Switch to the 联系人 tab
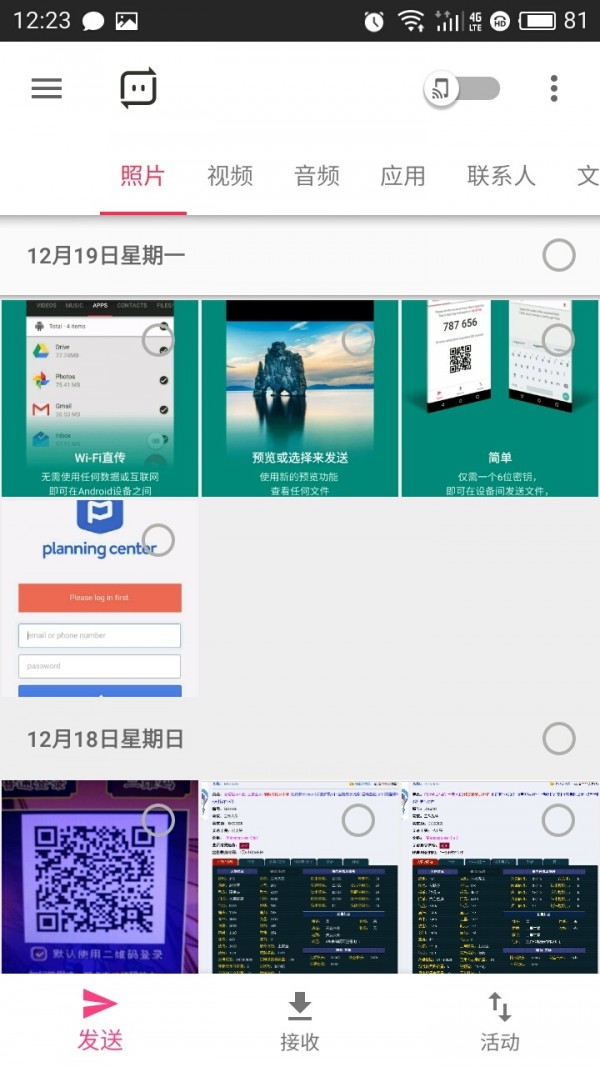This screenshot has height=1067, width=600. [x=501, y=176]
